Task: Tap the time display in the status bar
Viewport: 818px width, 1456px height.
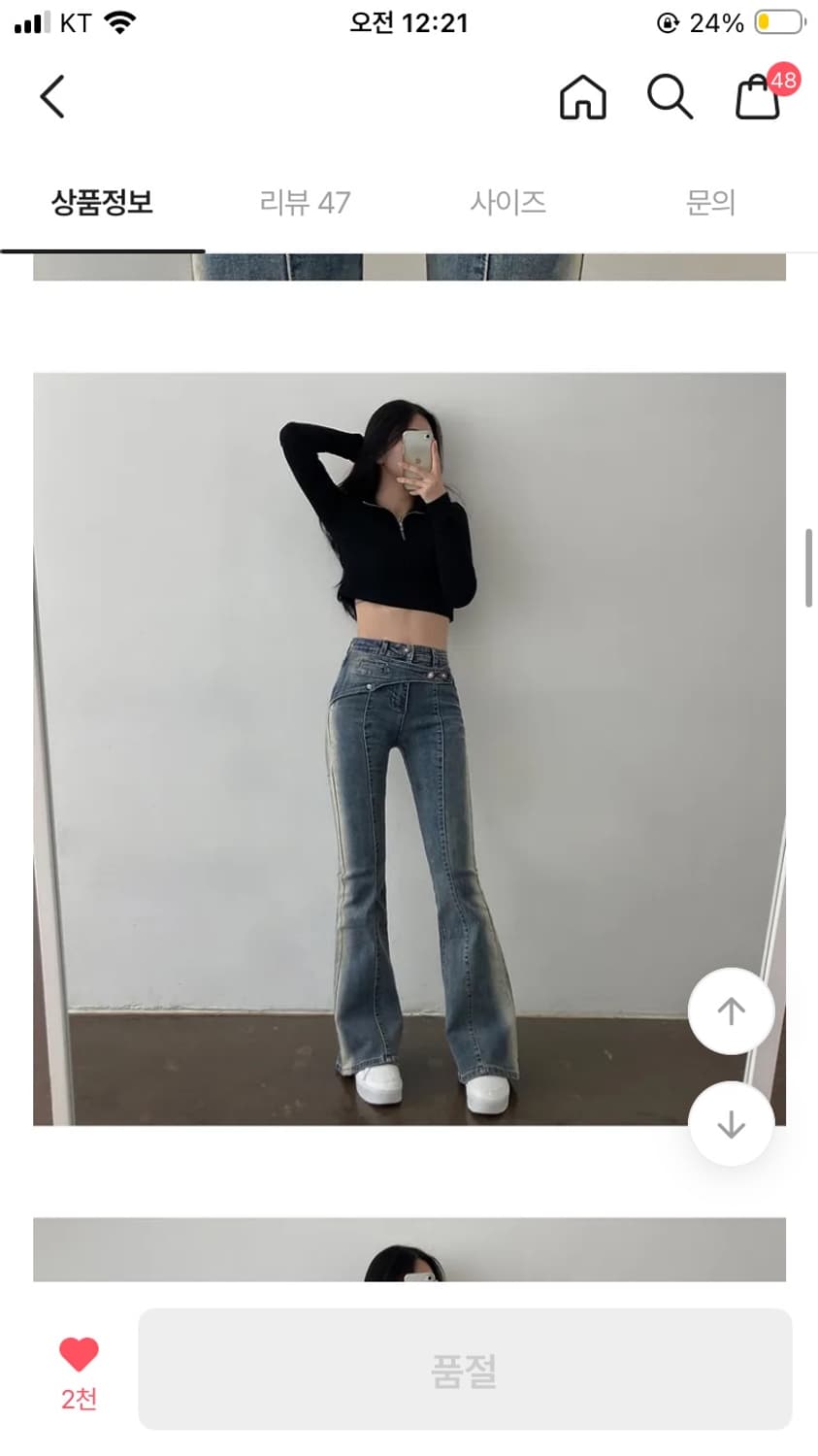Action: [409, 22]
